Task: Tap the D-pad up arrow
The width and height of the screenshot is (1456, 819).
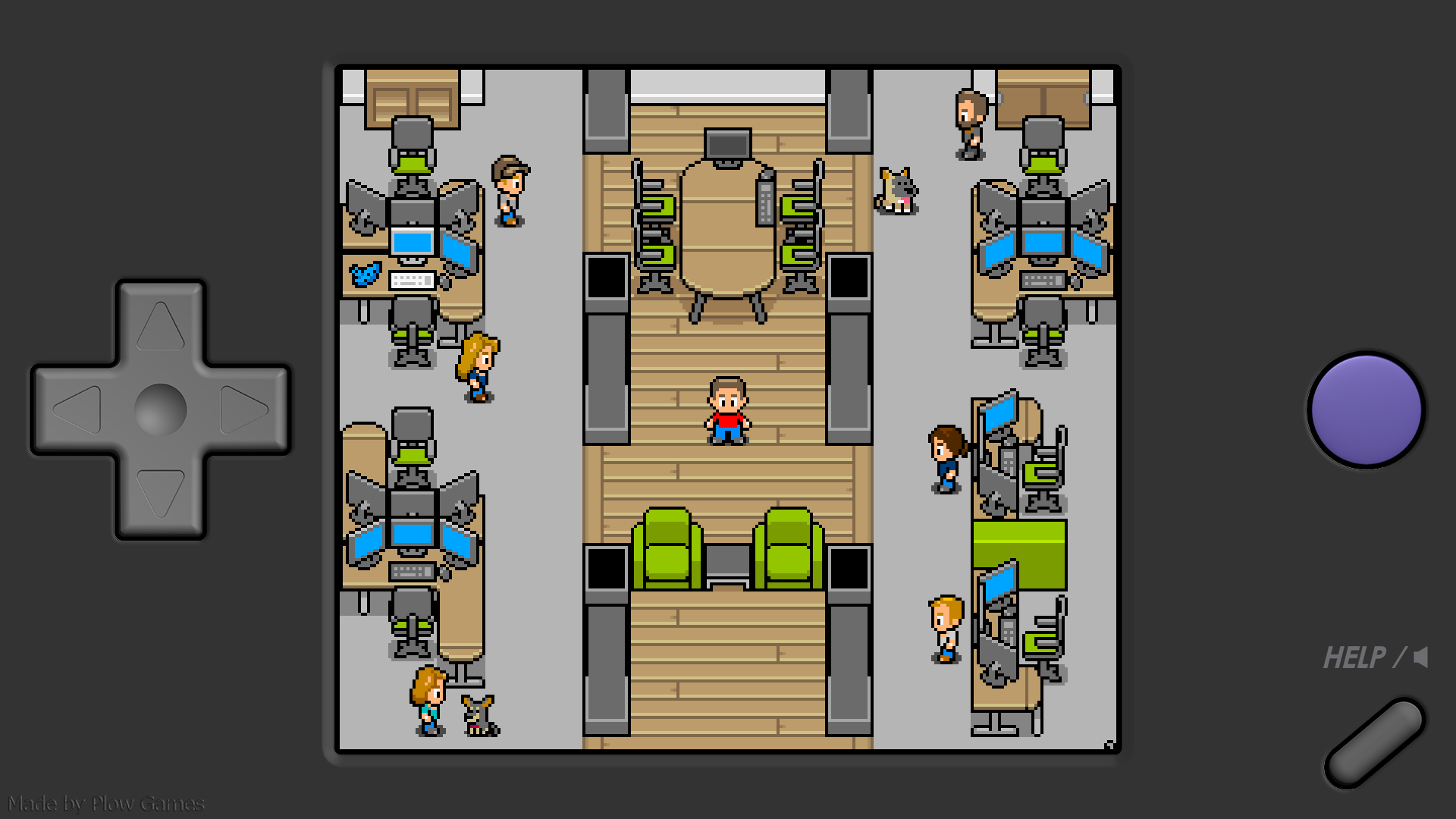Action: (161, 326)
